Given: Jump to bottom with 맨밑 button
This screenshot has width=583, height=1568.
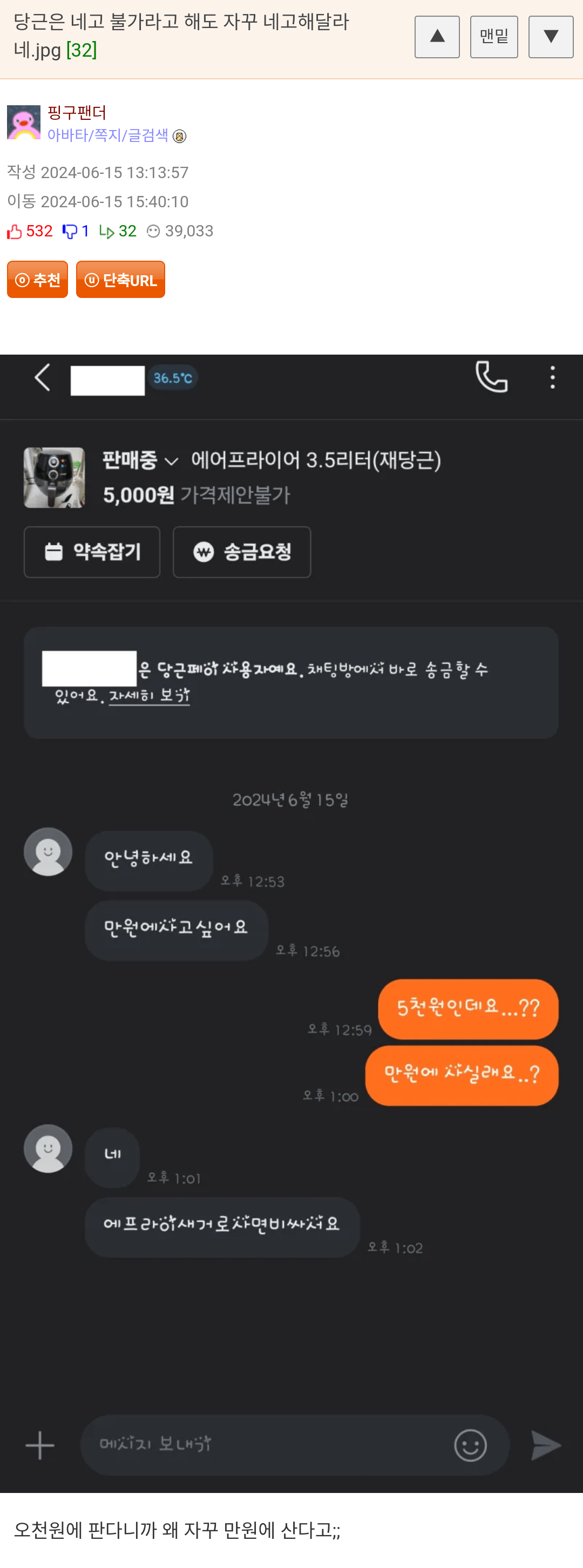Looking at the screenshot, I should click(x=493, y=37).
